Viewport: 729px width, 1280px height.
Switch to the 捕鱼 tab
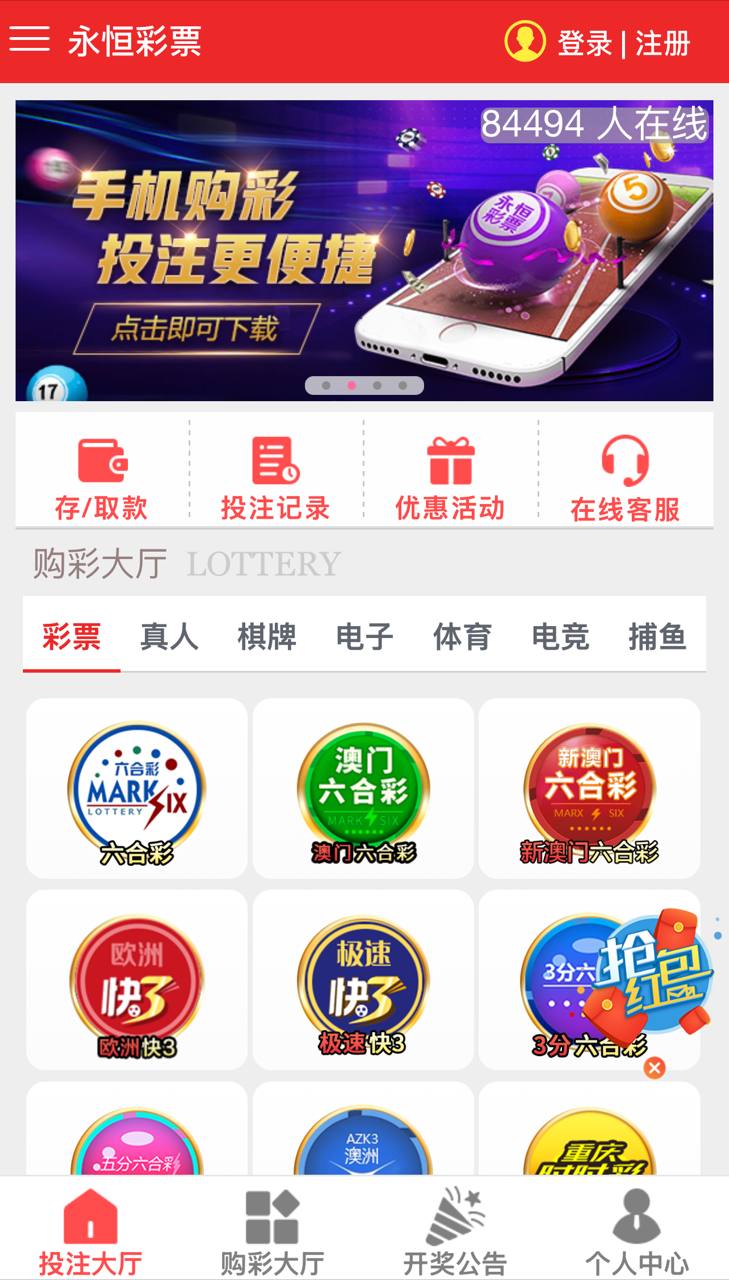pos(657,636)
